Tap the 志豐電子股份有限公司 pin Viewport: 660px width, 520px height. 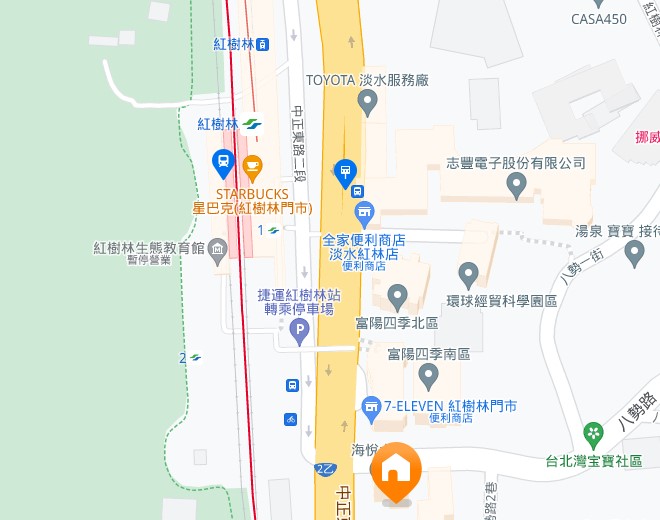[516, 184]
